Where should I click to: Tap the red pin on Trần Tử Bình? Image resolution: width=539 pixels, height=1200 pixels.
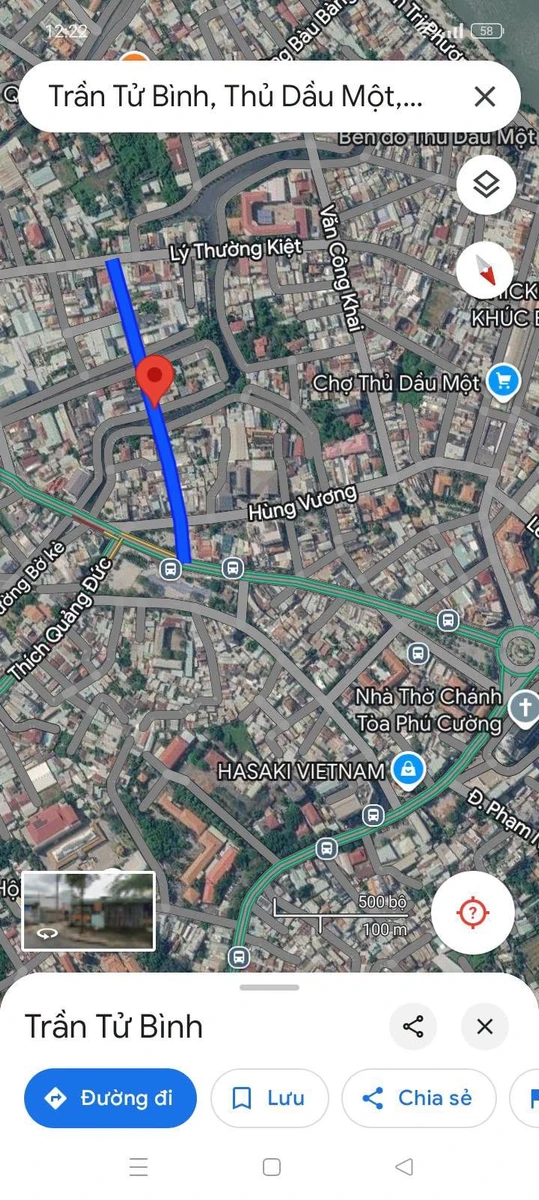pyautogui.click(x=155, y=379)
